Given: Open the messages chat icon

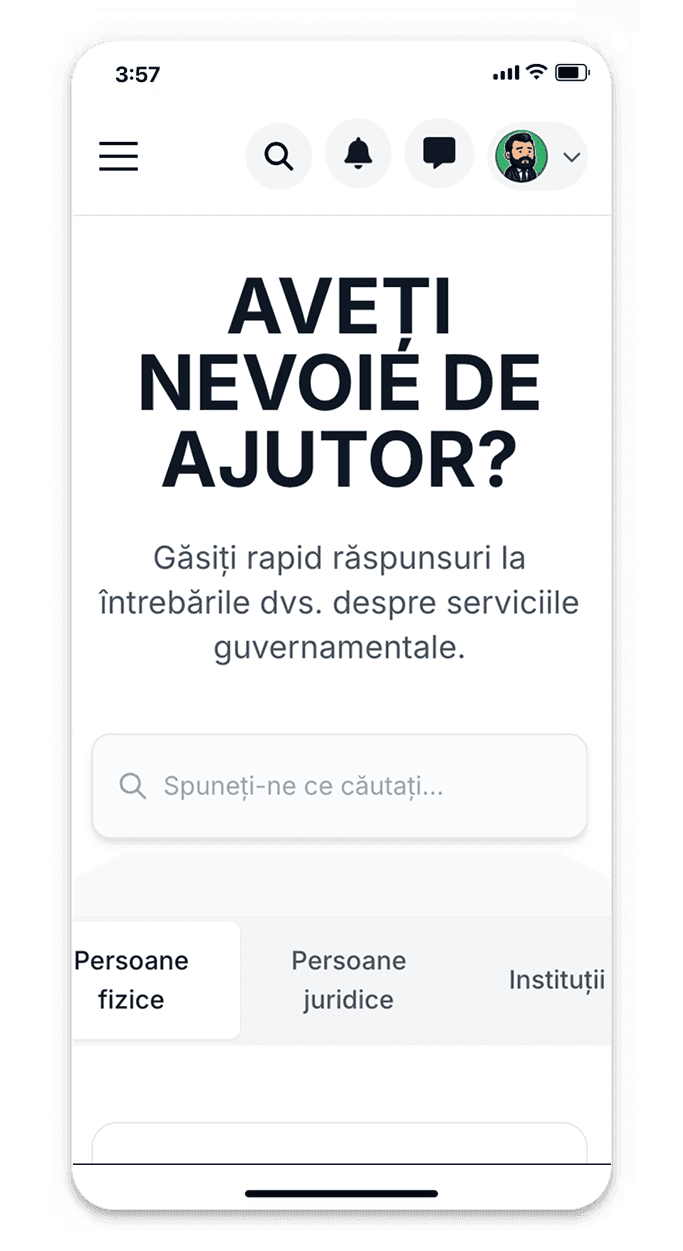Looking at the screenshot, I should pyautogui.click(x=439, y=154).
